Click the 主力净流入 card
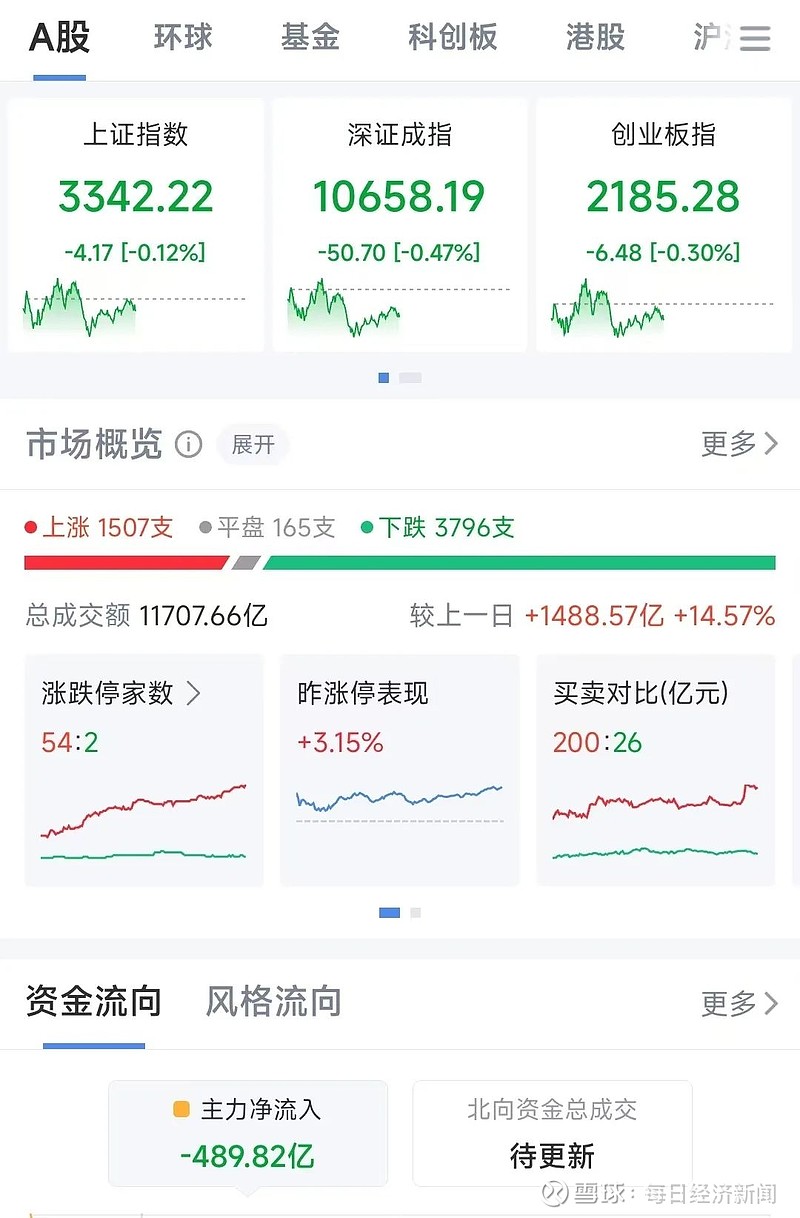Screen dimensions: 800x1218 click(x=250, y=1132)
